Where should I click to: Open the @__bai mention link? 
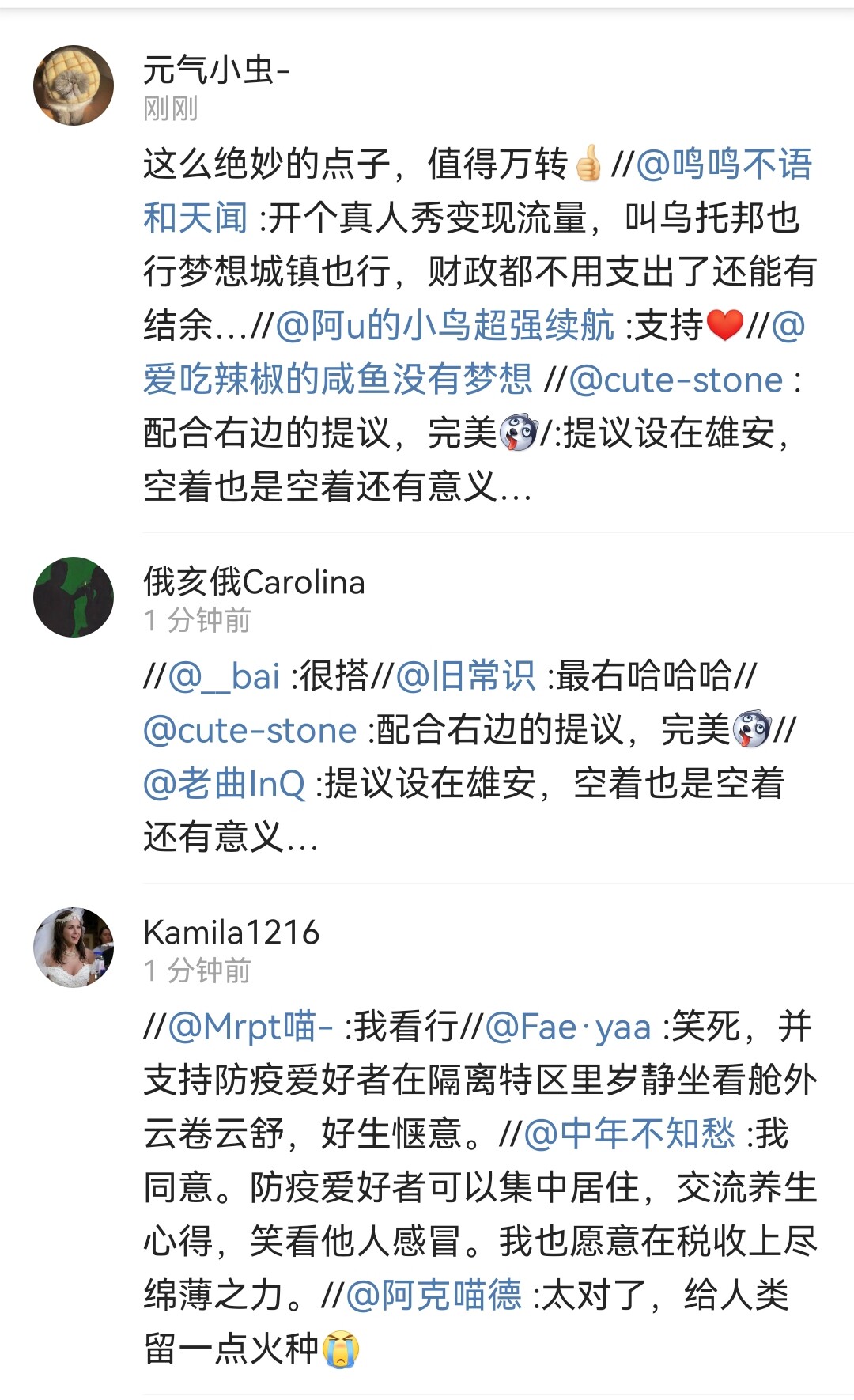pos(225,677)
